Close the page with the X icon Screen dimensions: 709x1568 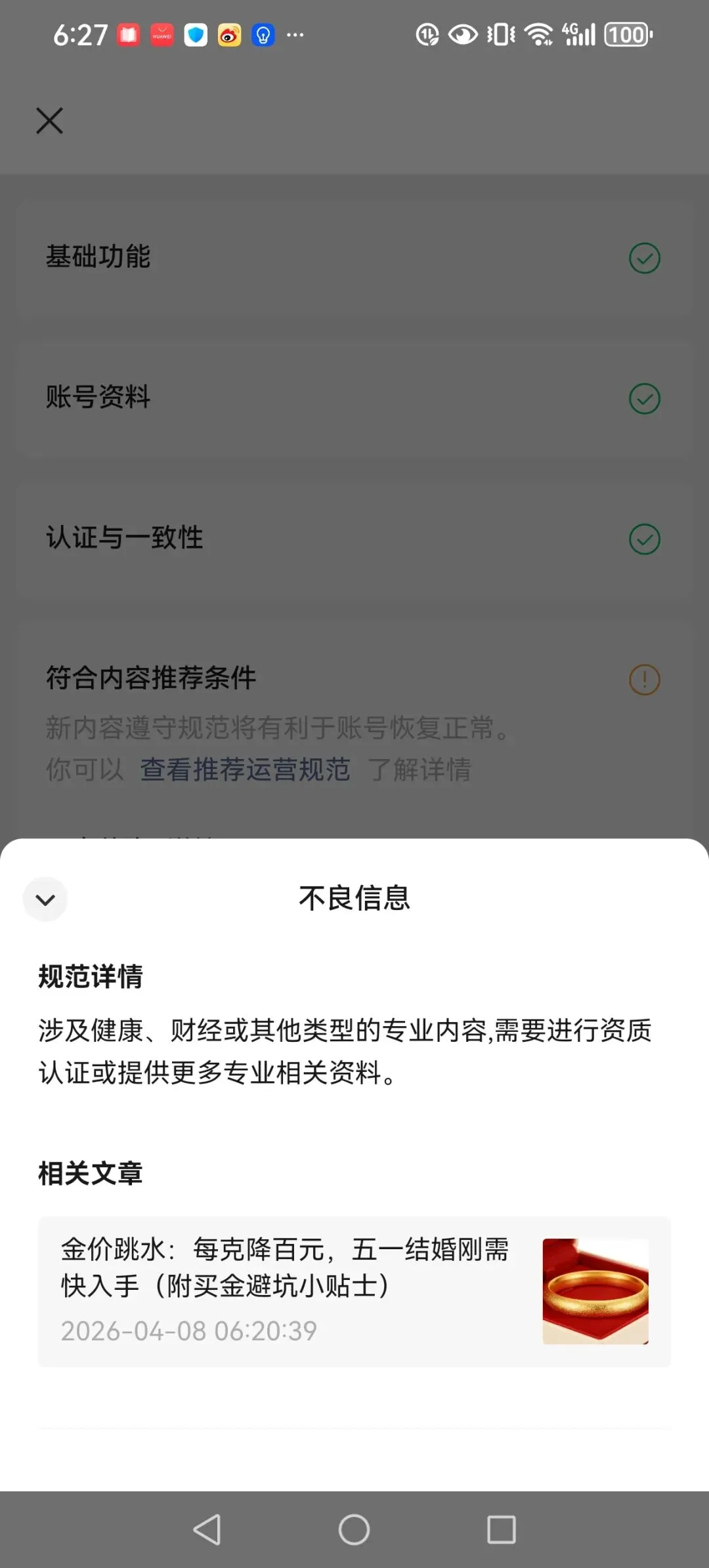point(50,121)
